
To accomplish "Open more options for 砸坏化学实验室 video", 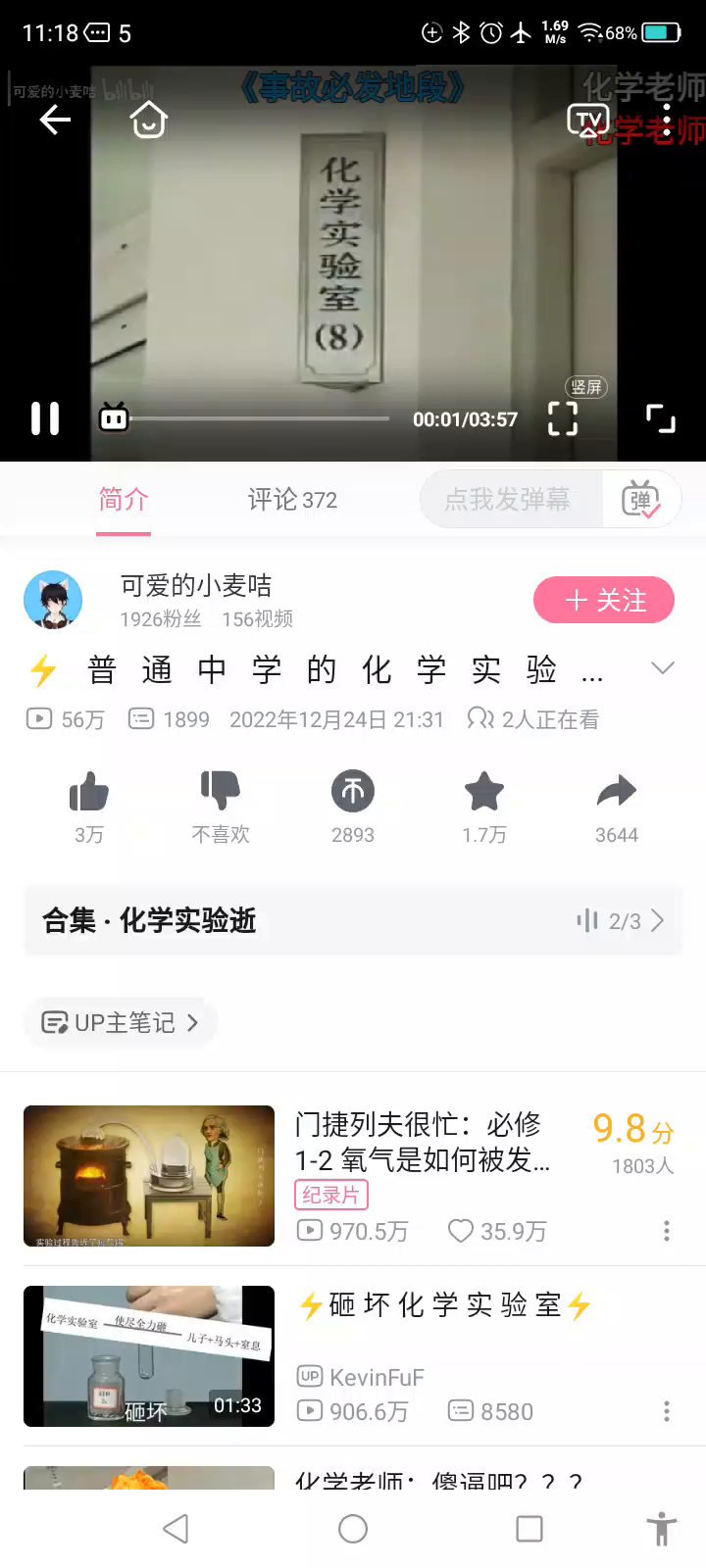I will pyautogui.click(x=667, y=1411).
